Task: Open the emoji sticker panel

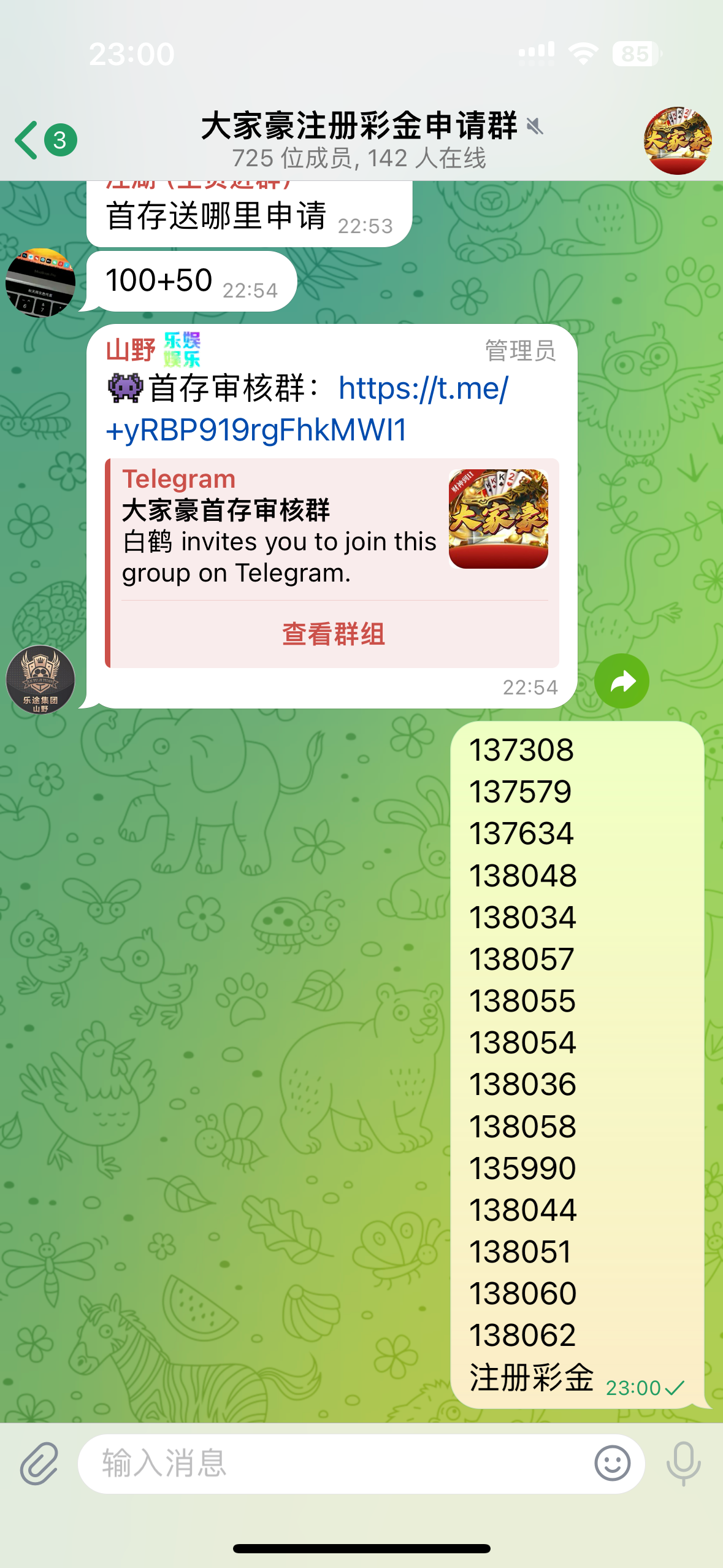Action: 612,1464
